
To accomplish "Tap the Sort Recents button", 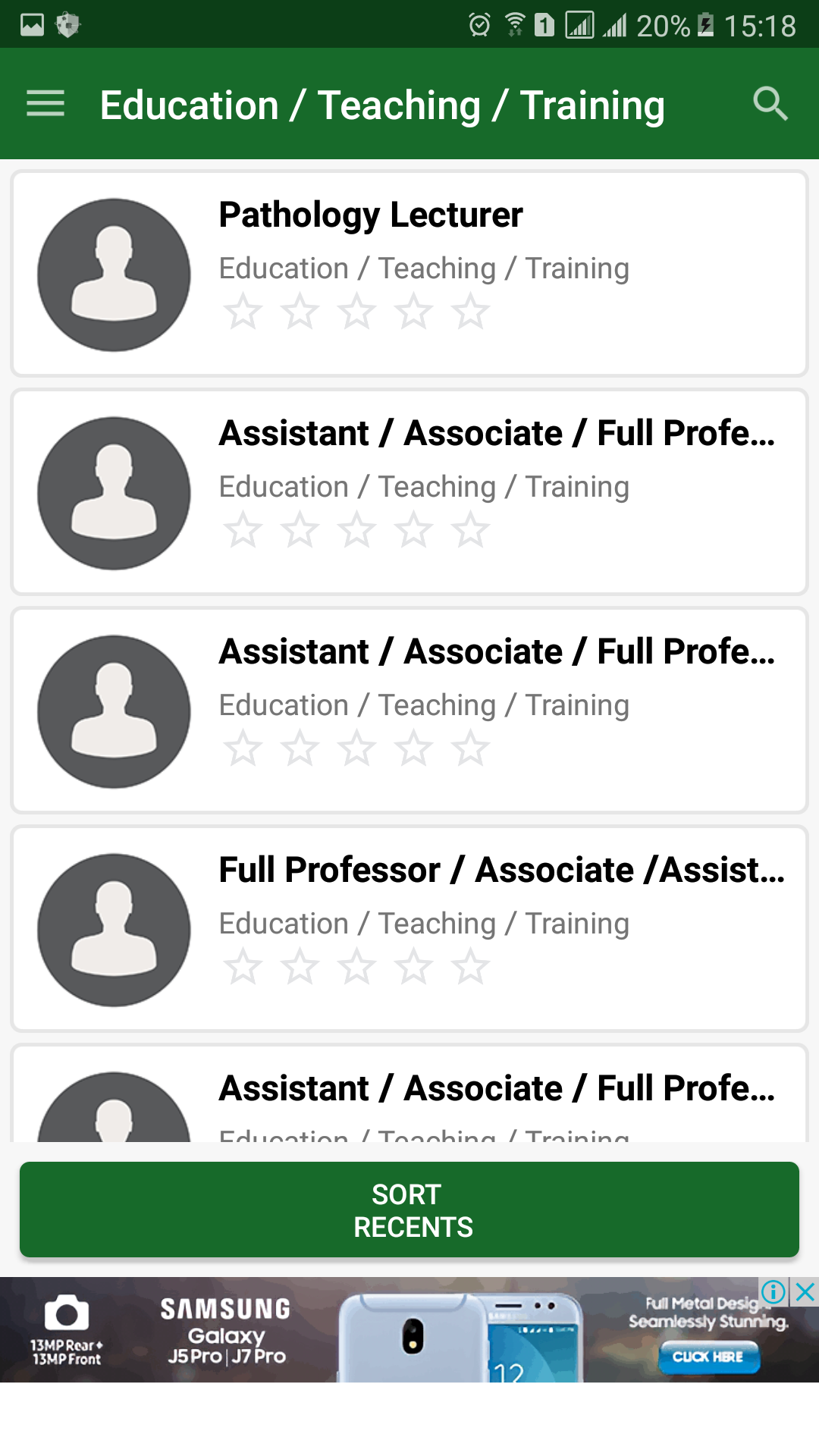I will (409, 1210).
